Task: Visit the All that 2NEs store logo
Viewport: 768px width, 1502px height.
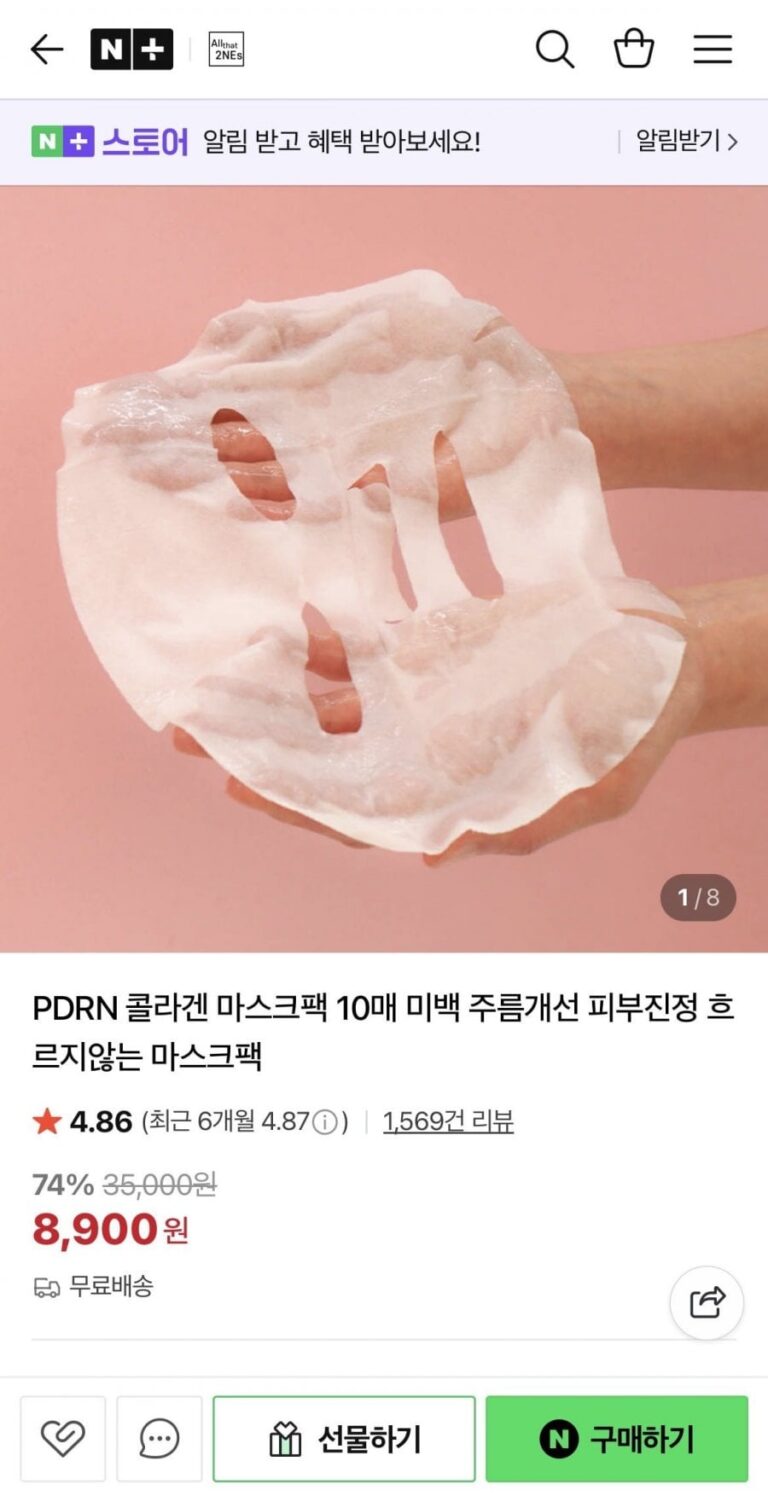Action: [226, 49]
